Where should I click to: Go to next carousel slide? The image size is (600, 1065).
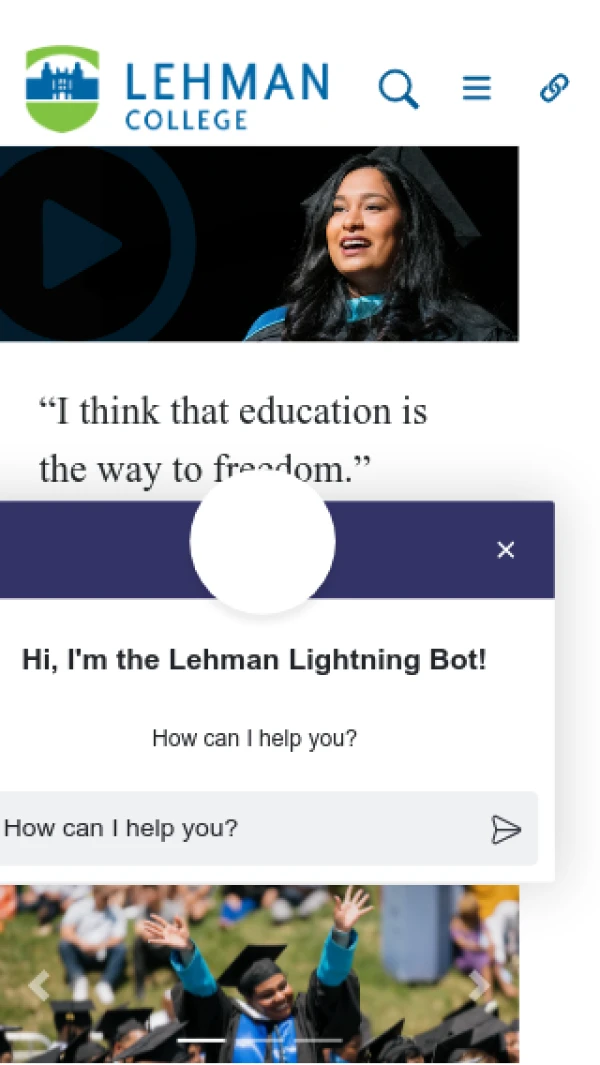point(480,986)
